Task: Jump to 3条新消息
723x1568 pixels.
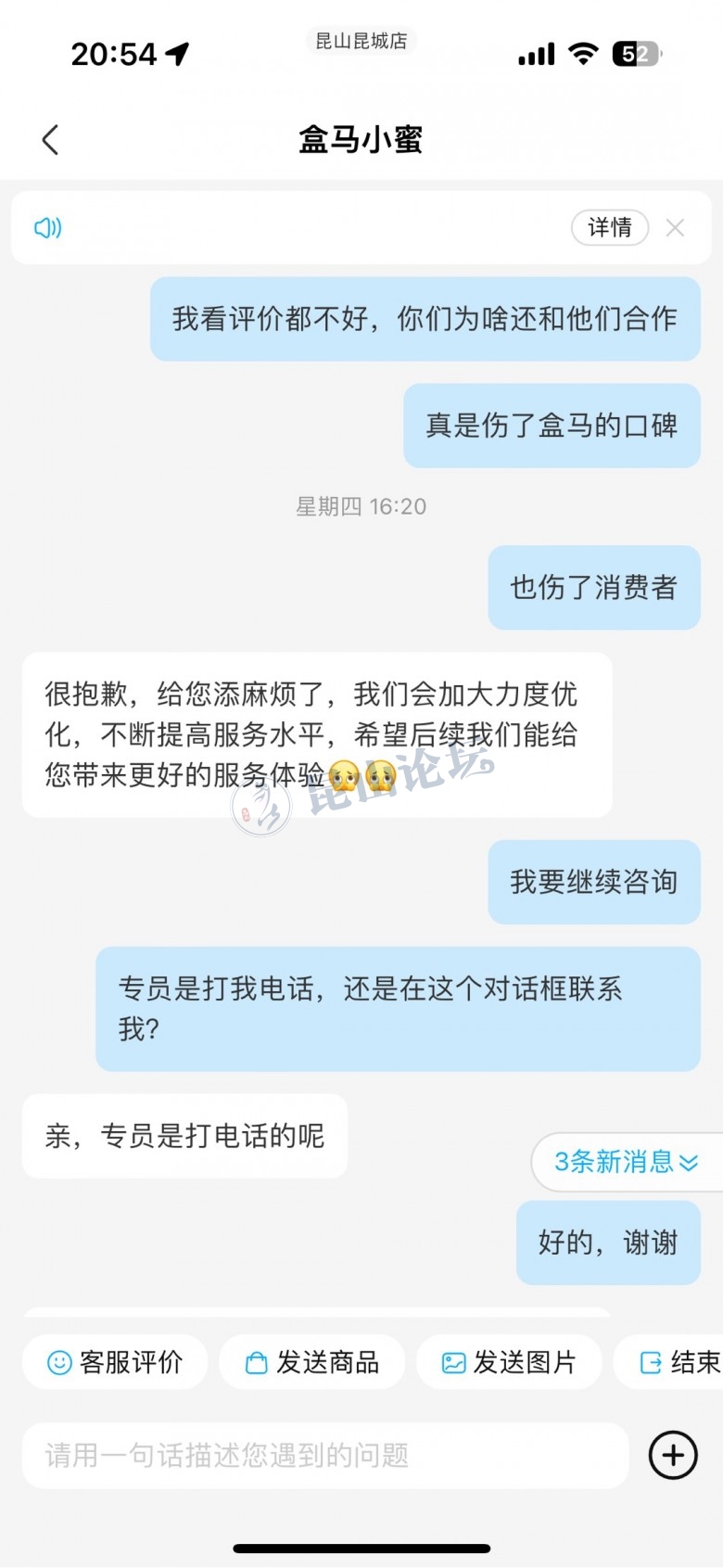Action: tap(626, 1162)
